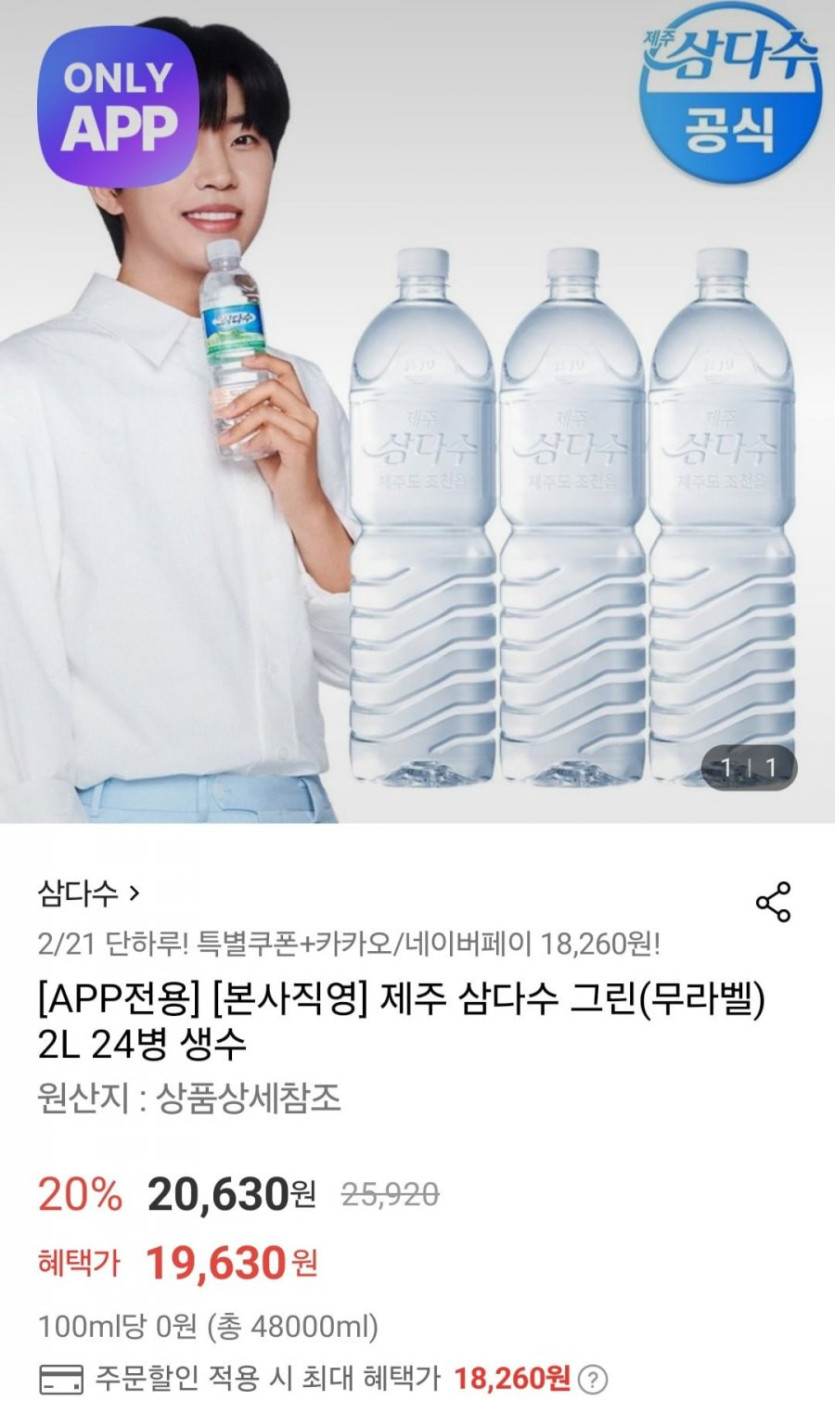Share this Samdasoo product
The width and height of the screenshot is (835, 1401).
pyautogui.click(x=773, y=902)
